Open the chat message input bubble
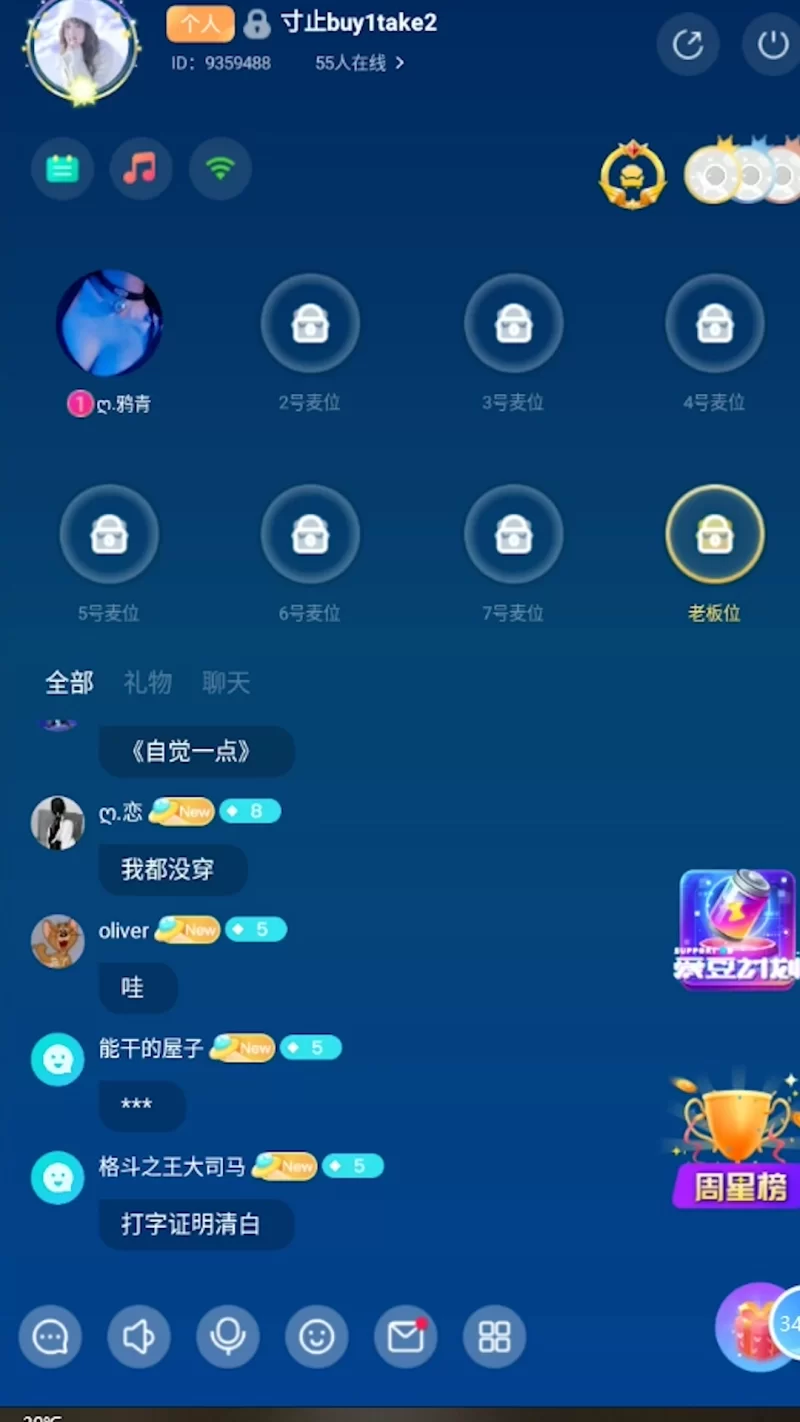The height and width of the screenshot is (1422, 800). [x=50, y=1336]
